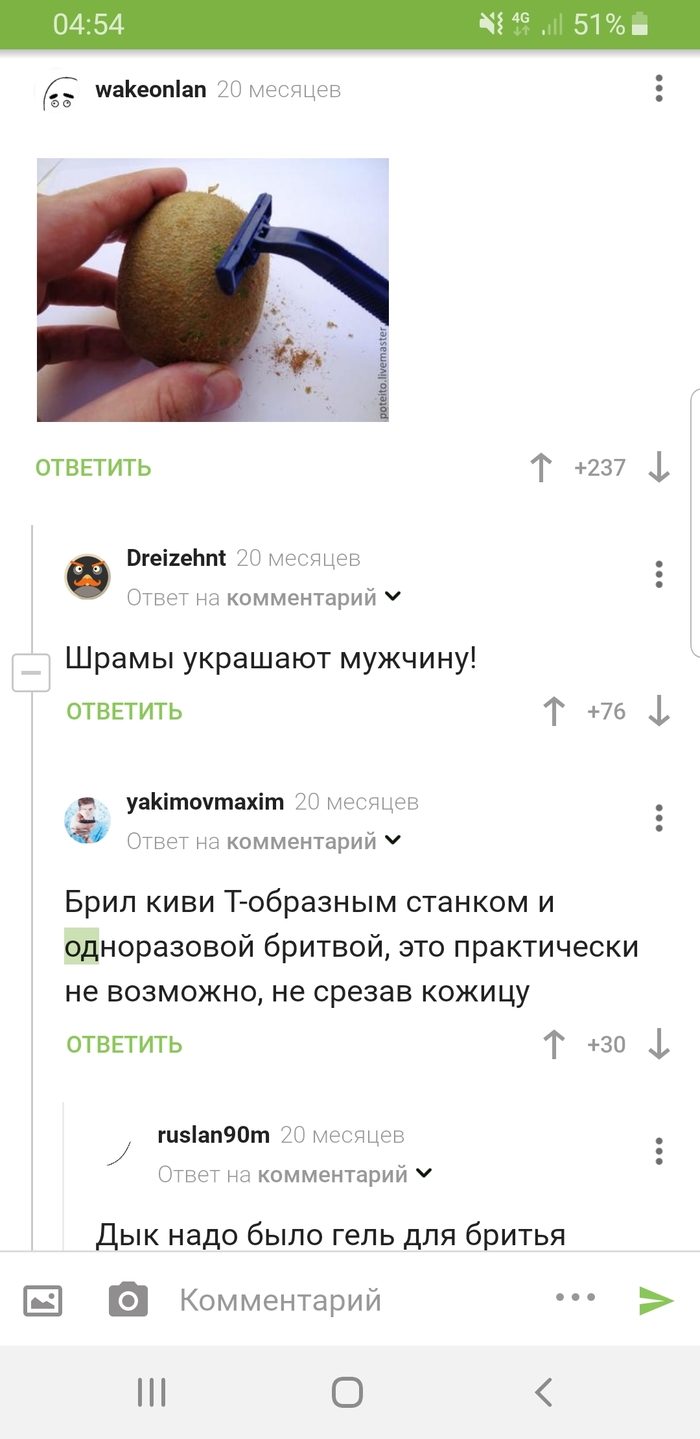
Task: Open overflow menu on wakeonlan's comment
Action: tap(659, 89)
